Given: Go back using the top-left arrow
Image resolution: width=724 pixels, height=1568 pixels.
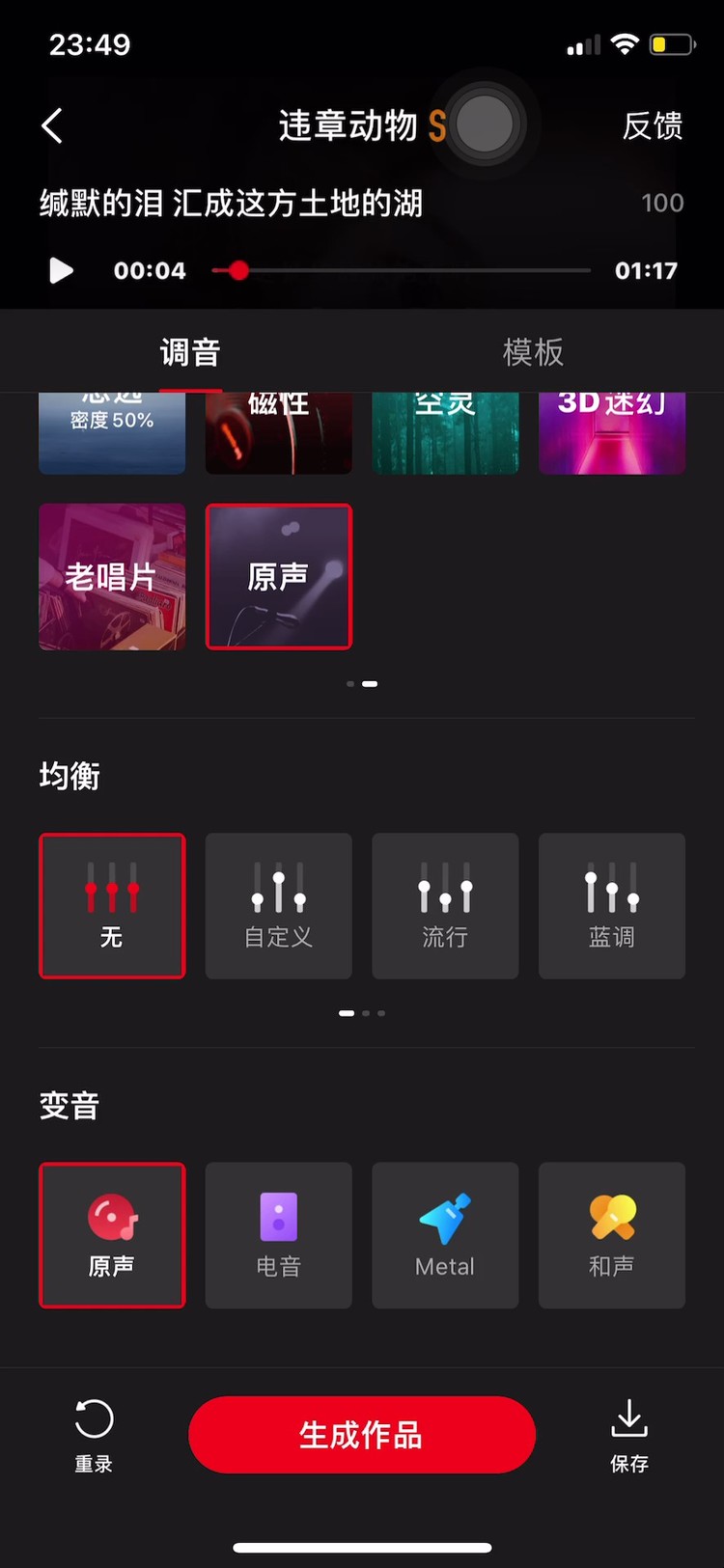Looking at the screenshot, I should coord(52,125).
